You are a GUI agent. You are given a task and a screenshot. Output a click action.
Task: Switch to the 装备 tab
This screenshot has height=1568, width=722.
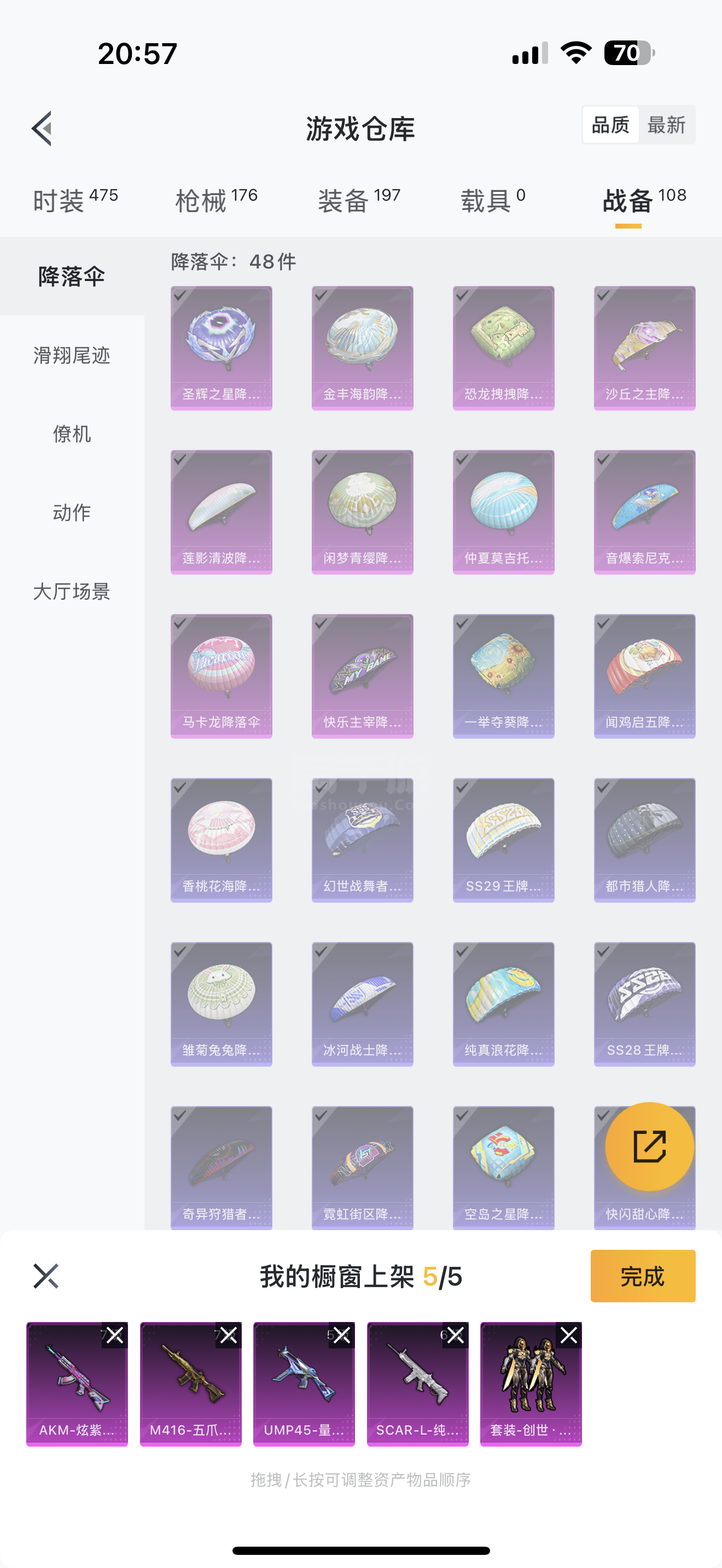[359, 200]
